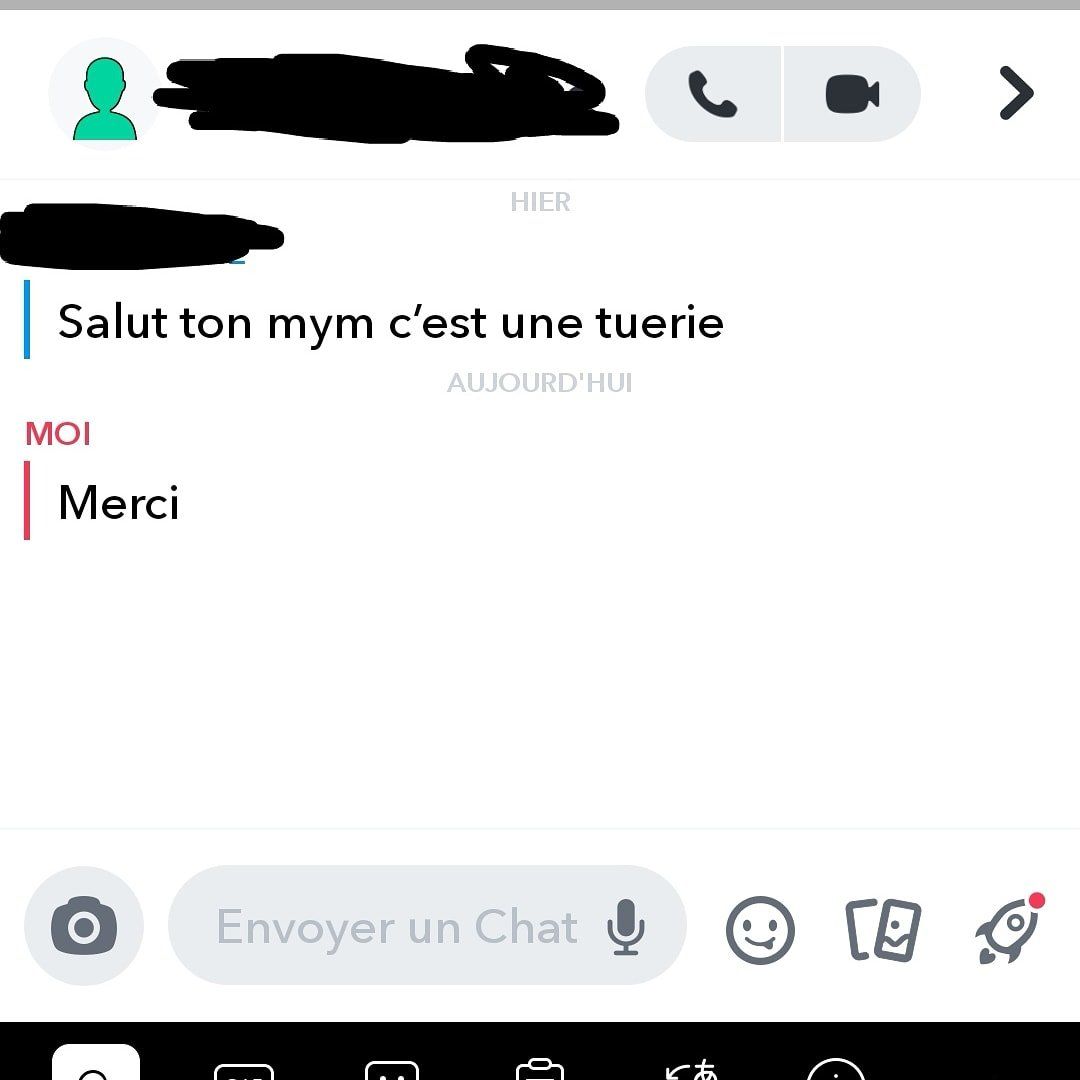Open the contact's profile avatar

pos(103,94)
